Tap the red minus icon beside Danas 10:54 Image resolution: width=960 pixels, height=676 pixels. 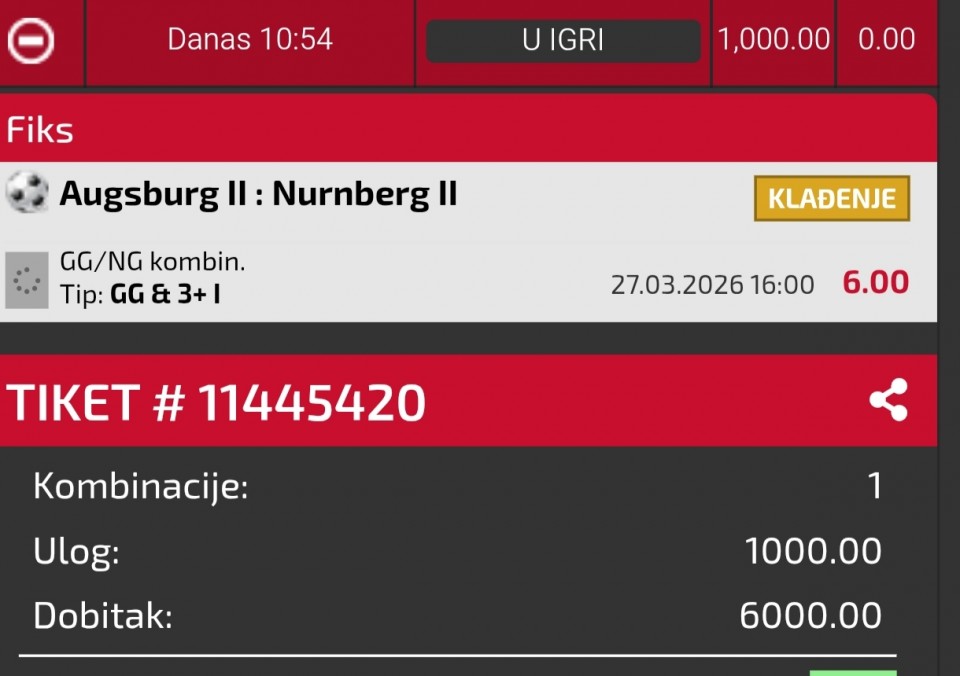pyautogui.click(x=31, y=41)
